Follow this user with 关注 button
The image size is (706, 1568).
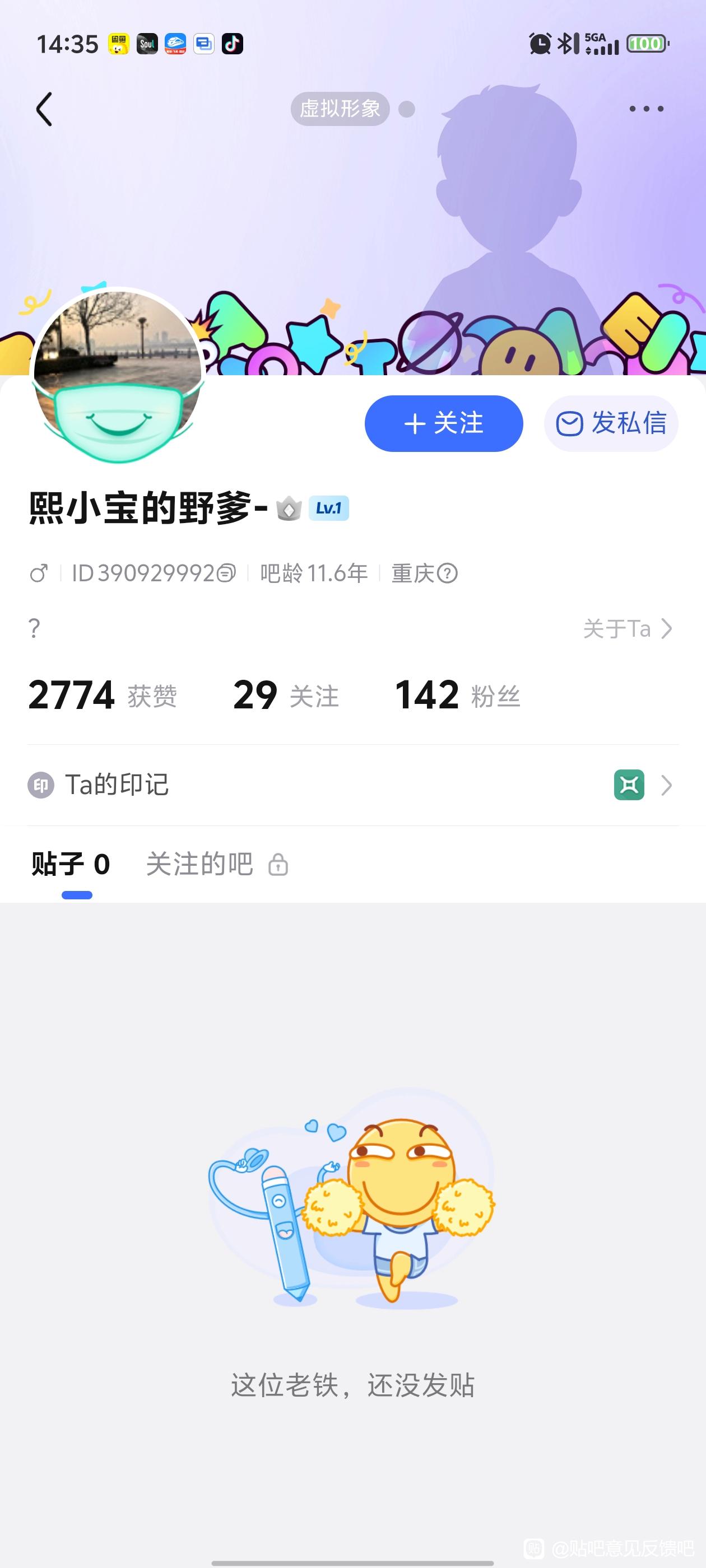pos(443,424)
